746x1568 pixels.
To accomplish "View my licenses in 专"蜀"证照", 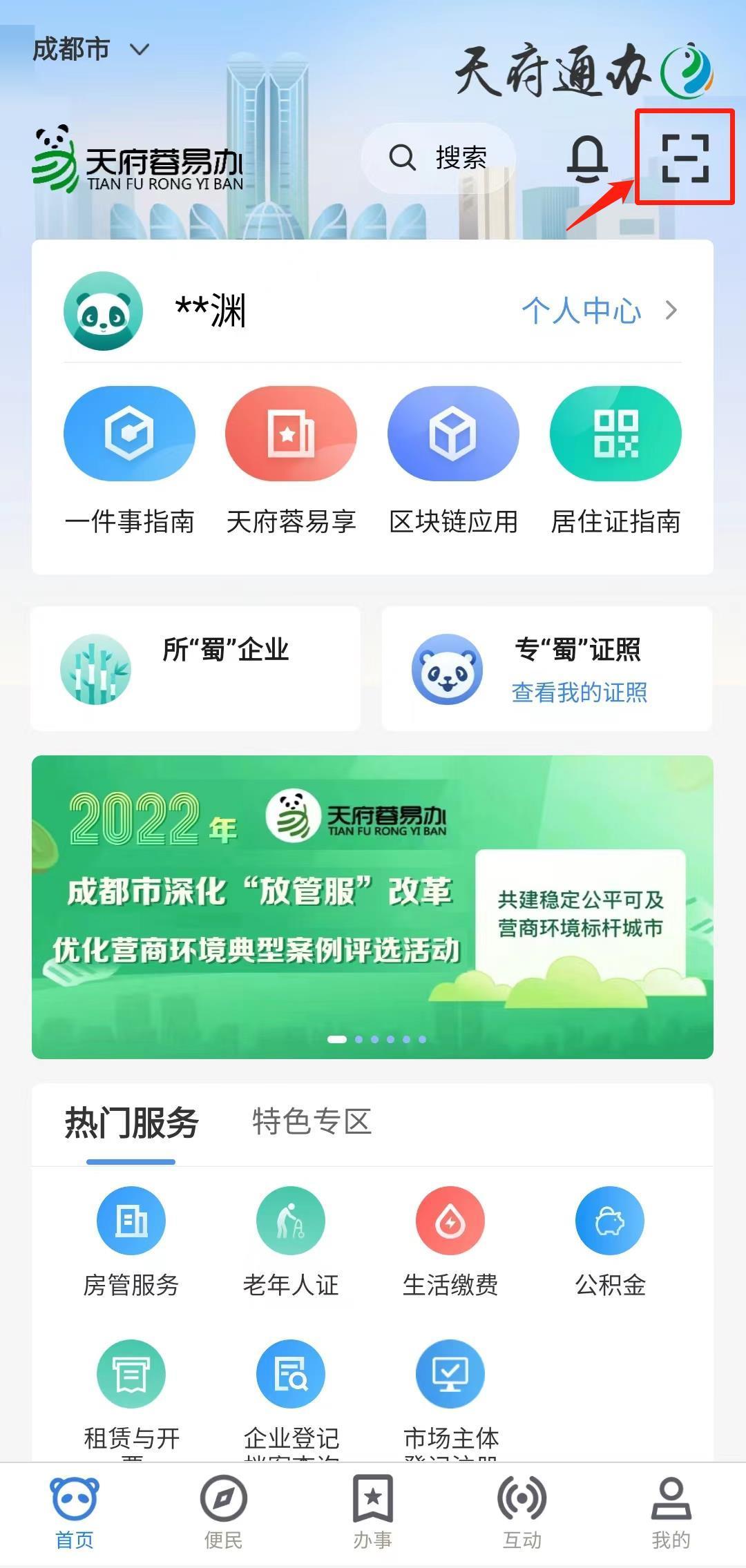I will pos(579,692).
